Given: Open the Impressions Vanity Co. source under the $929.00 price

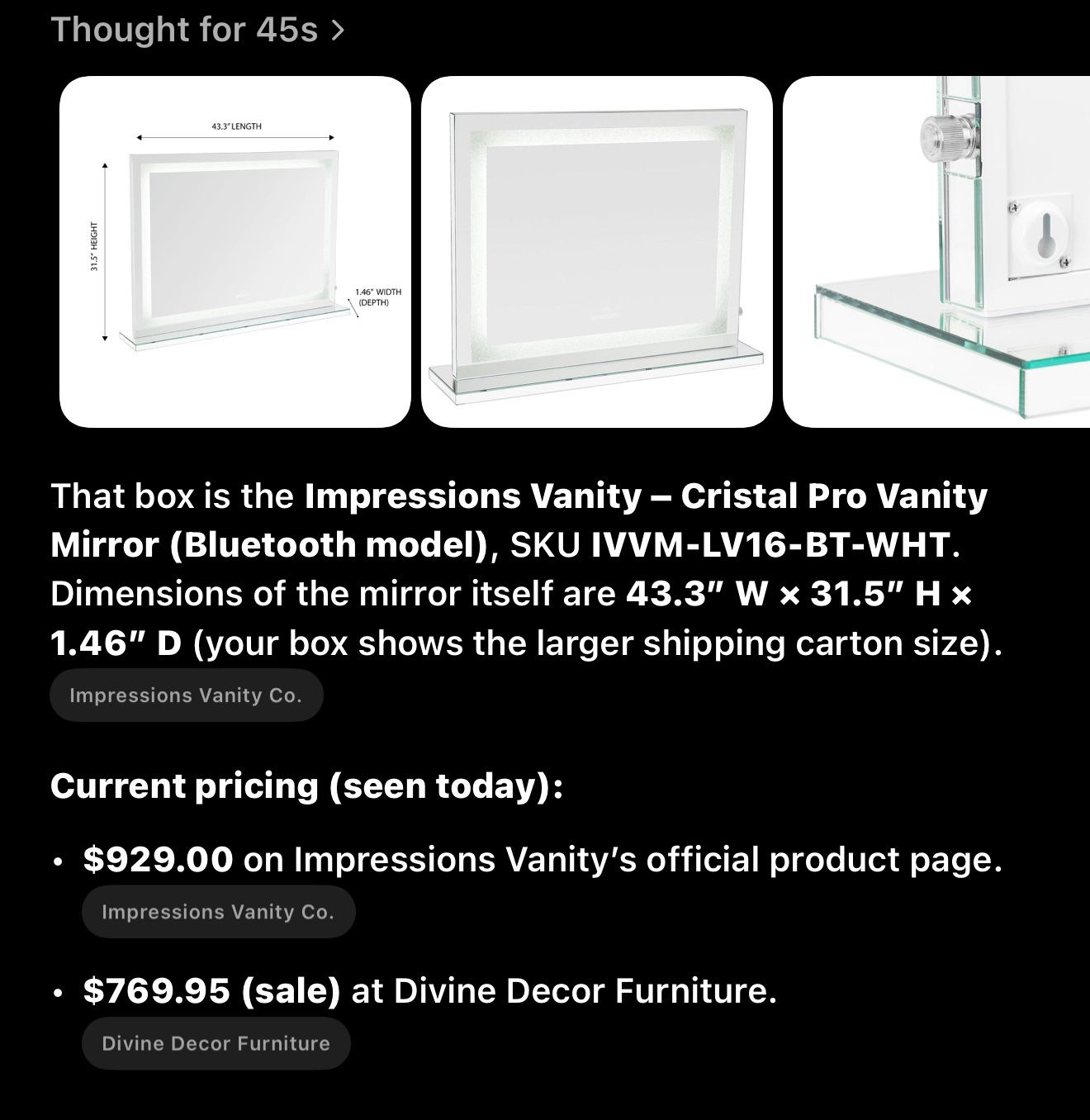Looking at the screenshot, I should tap(218, 912).
